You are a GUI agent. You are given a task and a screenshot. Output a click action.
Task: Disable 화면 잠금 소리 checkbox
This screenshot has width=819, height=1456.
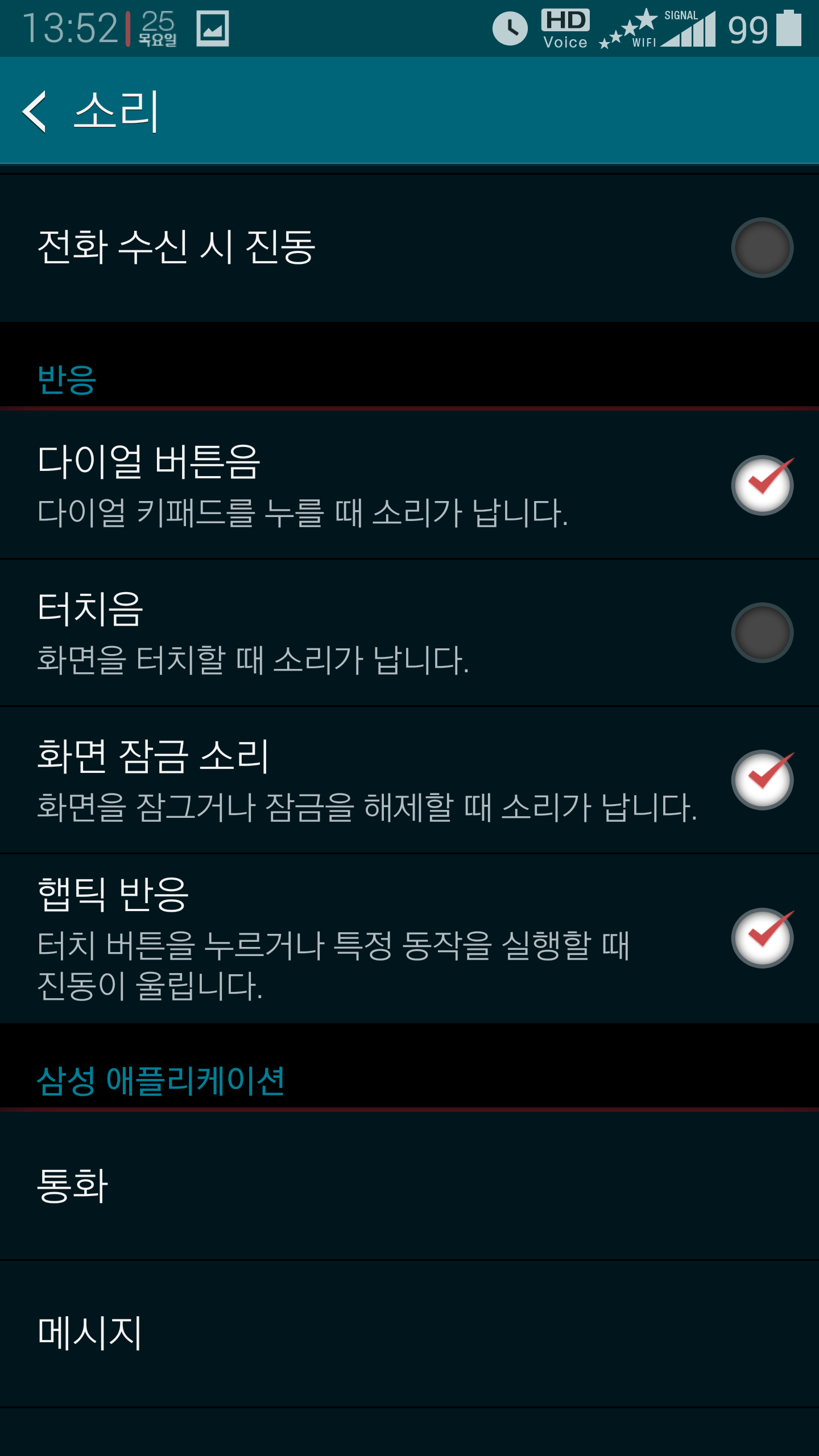[x=762, y=780]
